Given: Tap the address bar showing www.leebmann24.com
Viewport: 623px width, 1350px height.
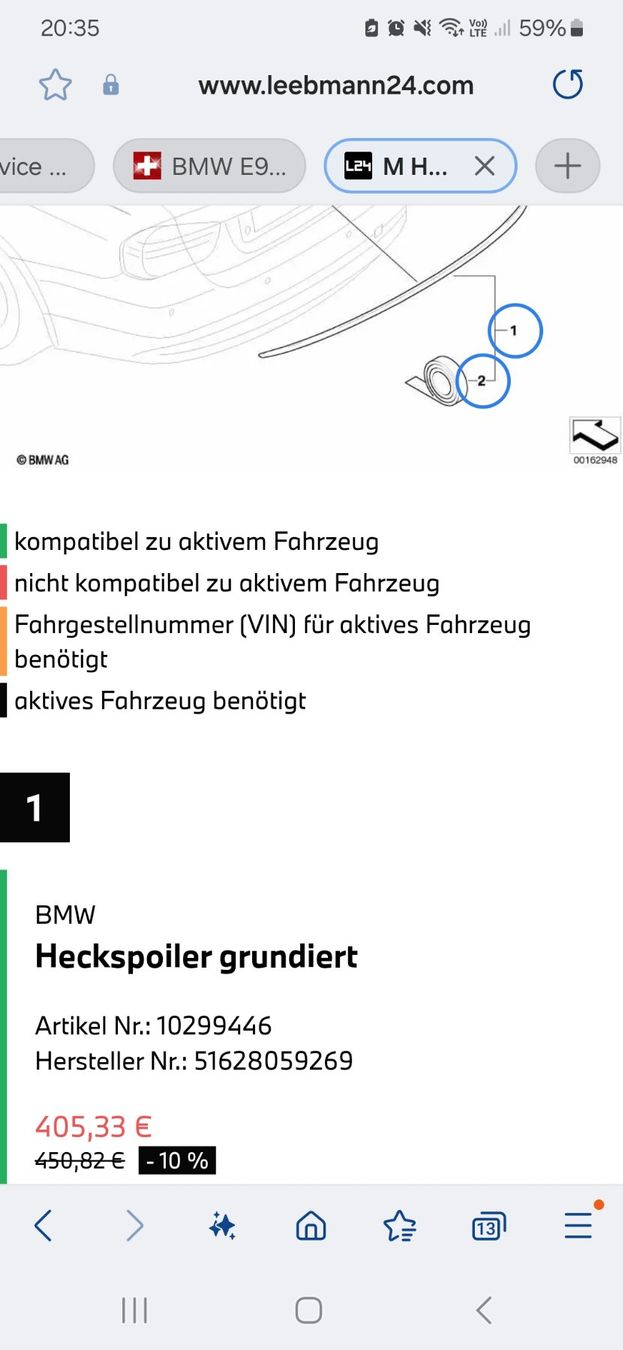Looking at the screenshot, I should (336, 85).
